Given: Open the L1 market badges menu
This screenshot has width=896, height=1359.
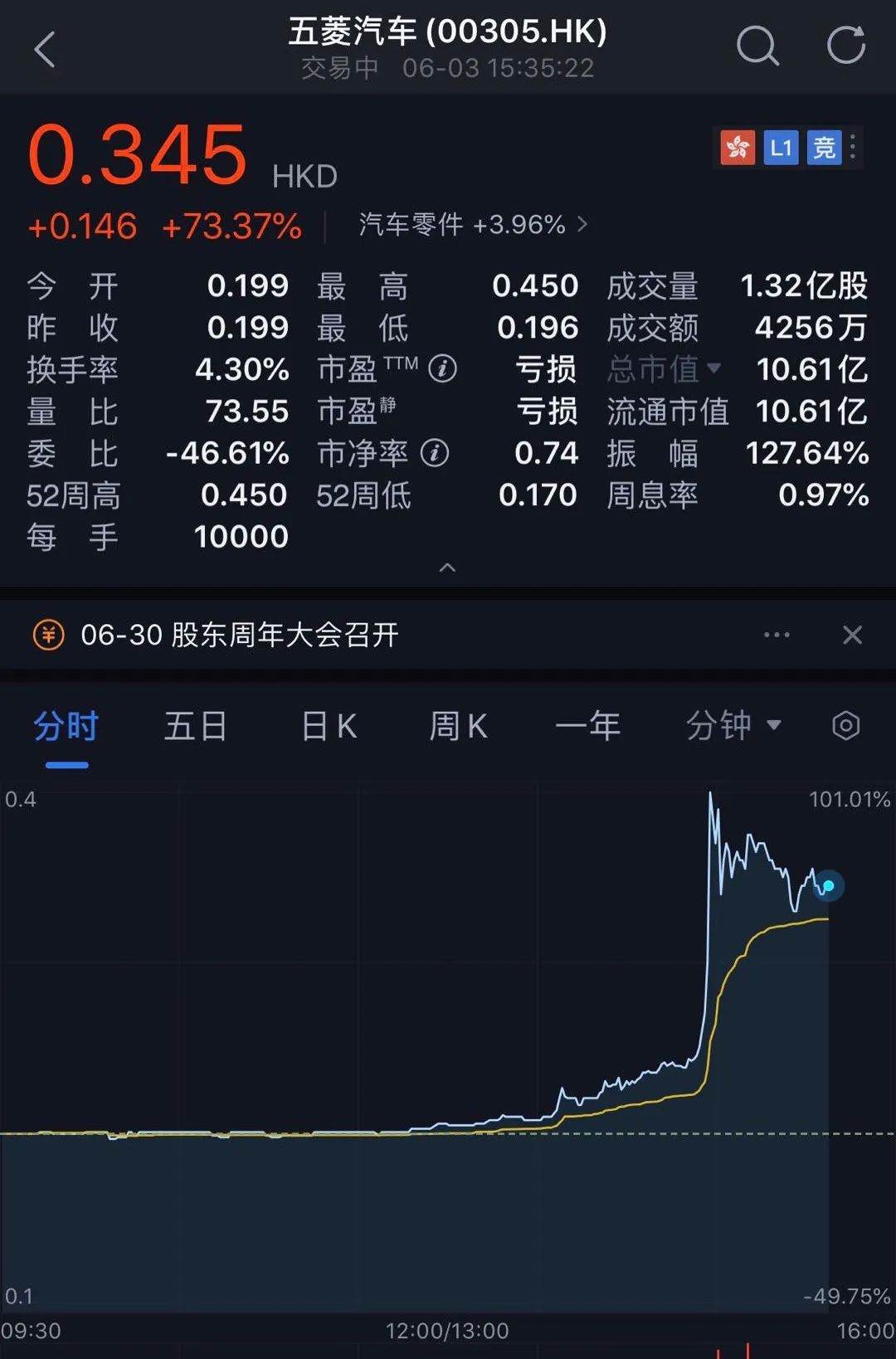Looking at the screenshot, I should (852, 148).
